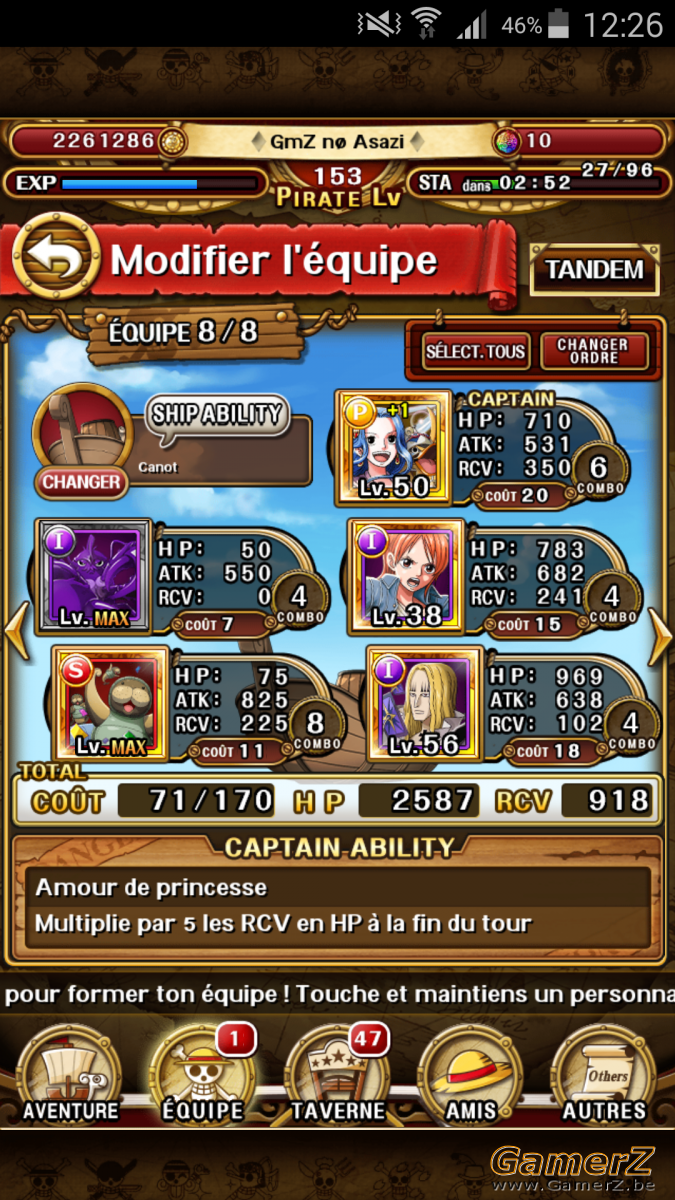The height and width of the screenshot is (1200, 675).
Task: Select the blond Lv.56 character
Action: 425,703
